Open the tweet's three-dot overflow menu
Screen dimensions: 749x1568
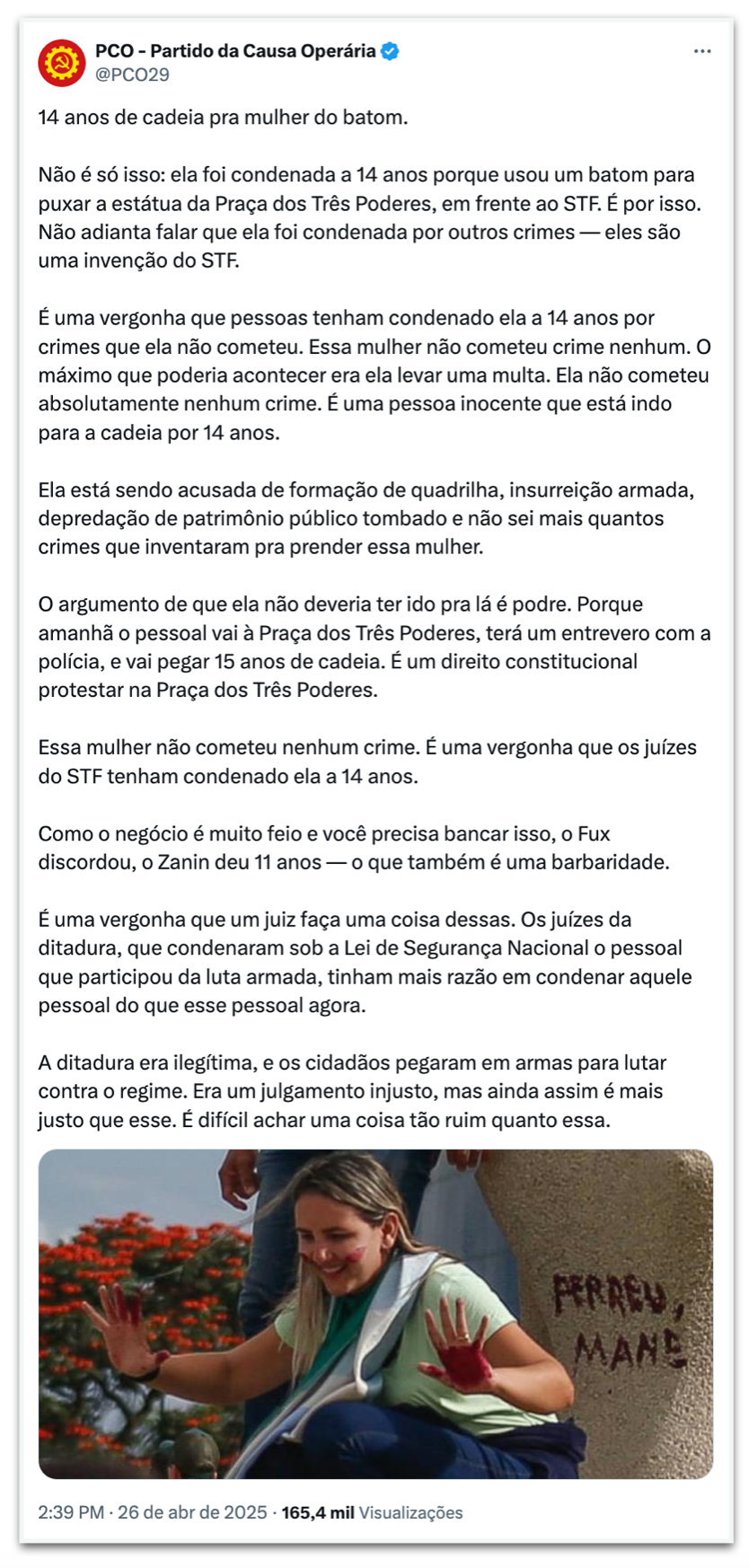702,52
